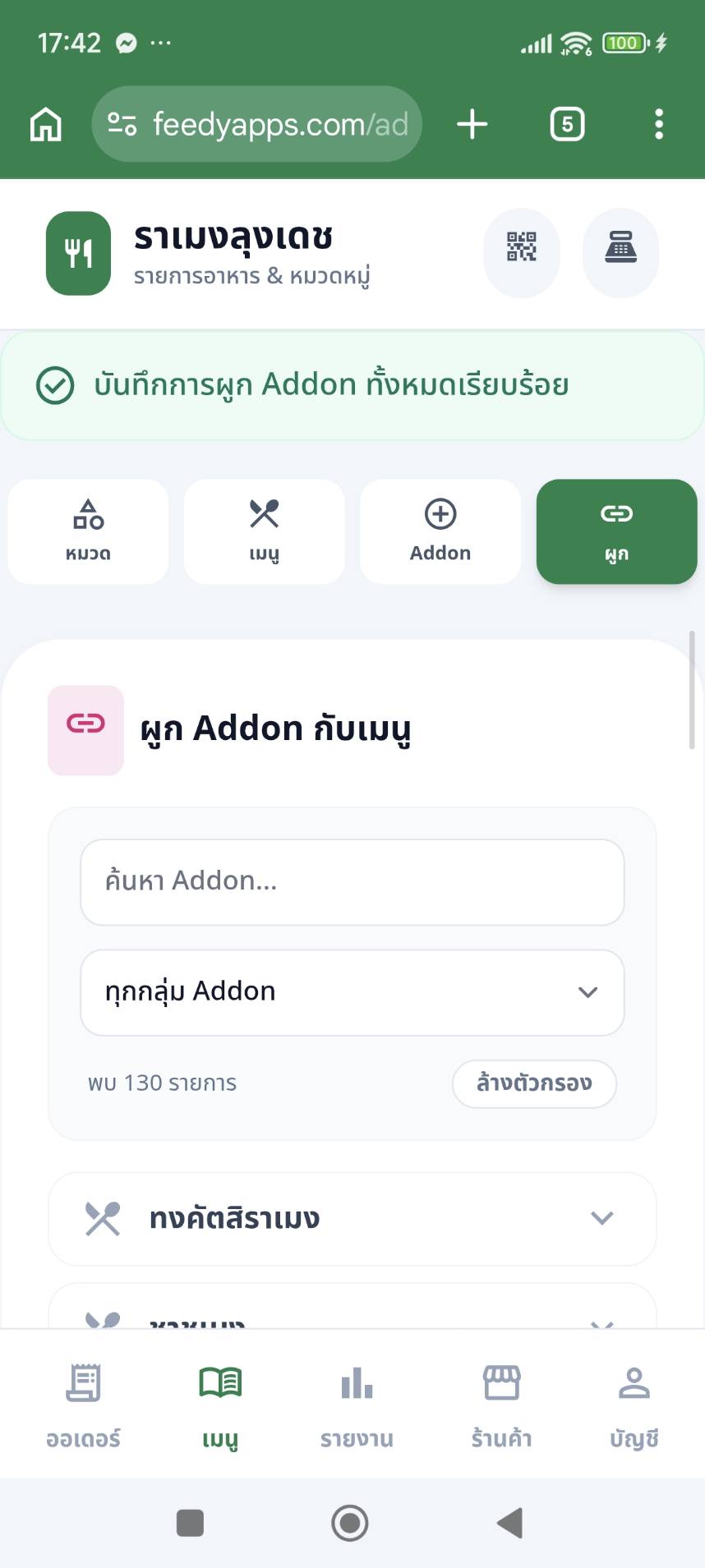Image resolution: width=705 pixels, height=1568 pixels.
Task: Tap the ล้างตัวกรอง button
Action: click(x=534, y=1083)
